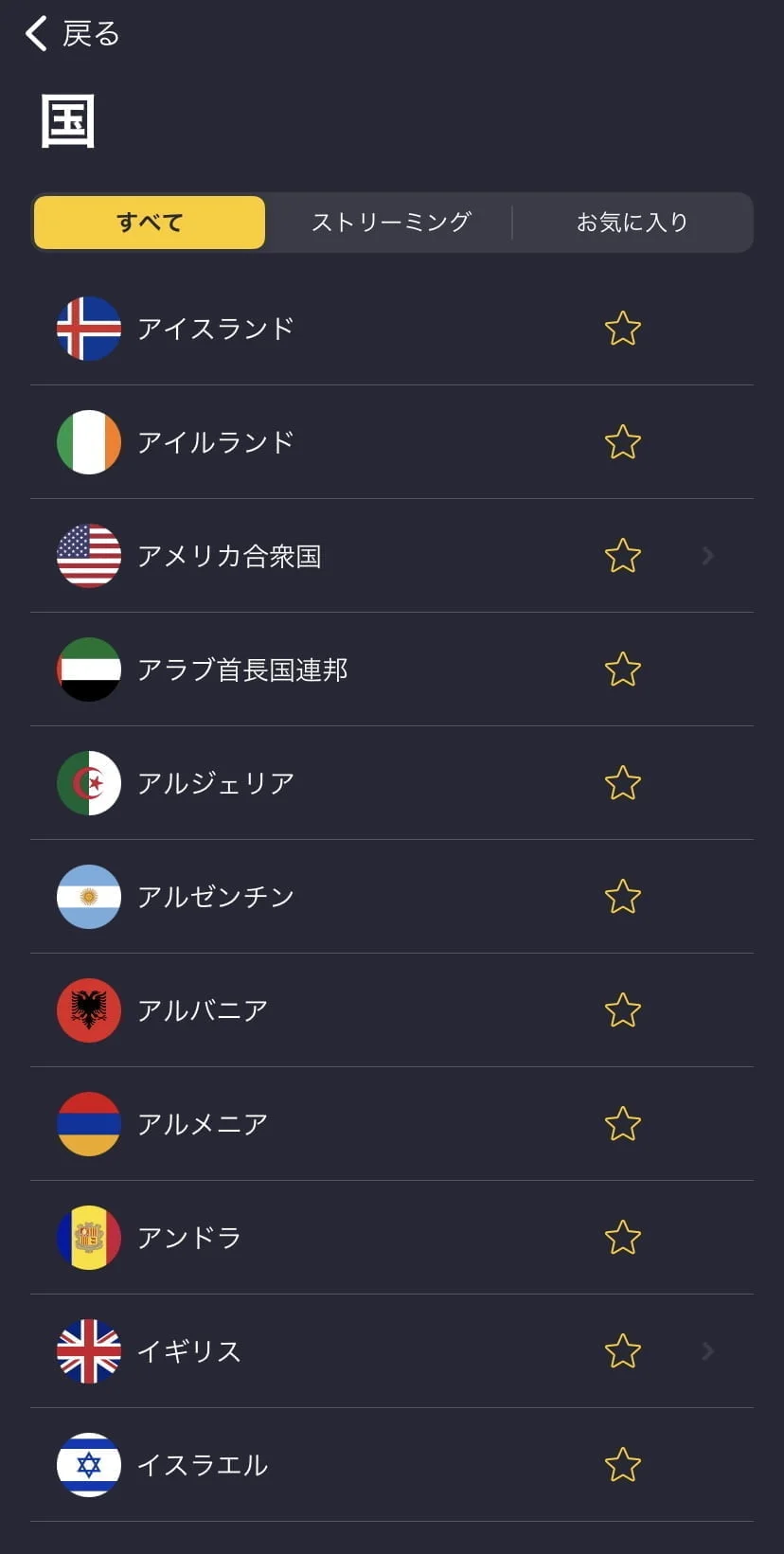Choose アイスランド from the country list
The height and width of the screenshot is (1554, 784).
click(x=216, y=329)
